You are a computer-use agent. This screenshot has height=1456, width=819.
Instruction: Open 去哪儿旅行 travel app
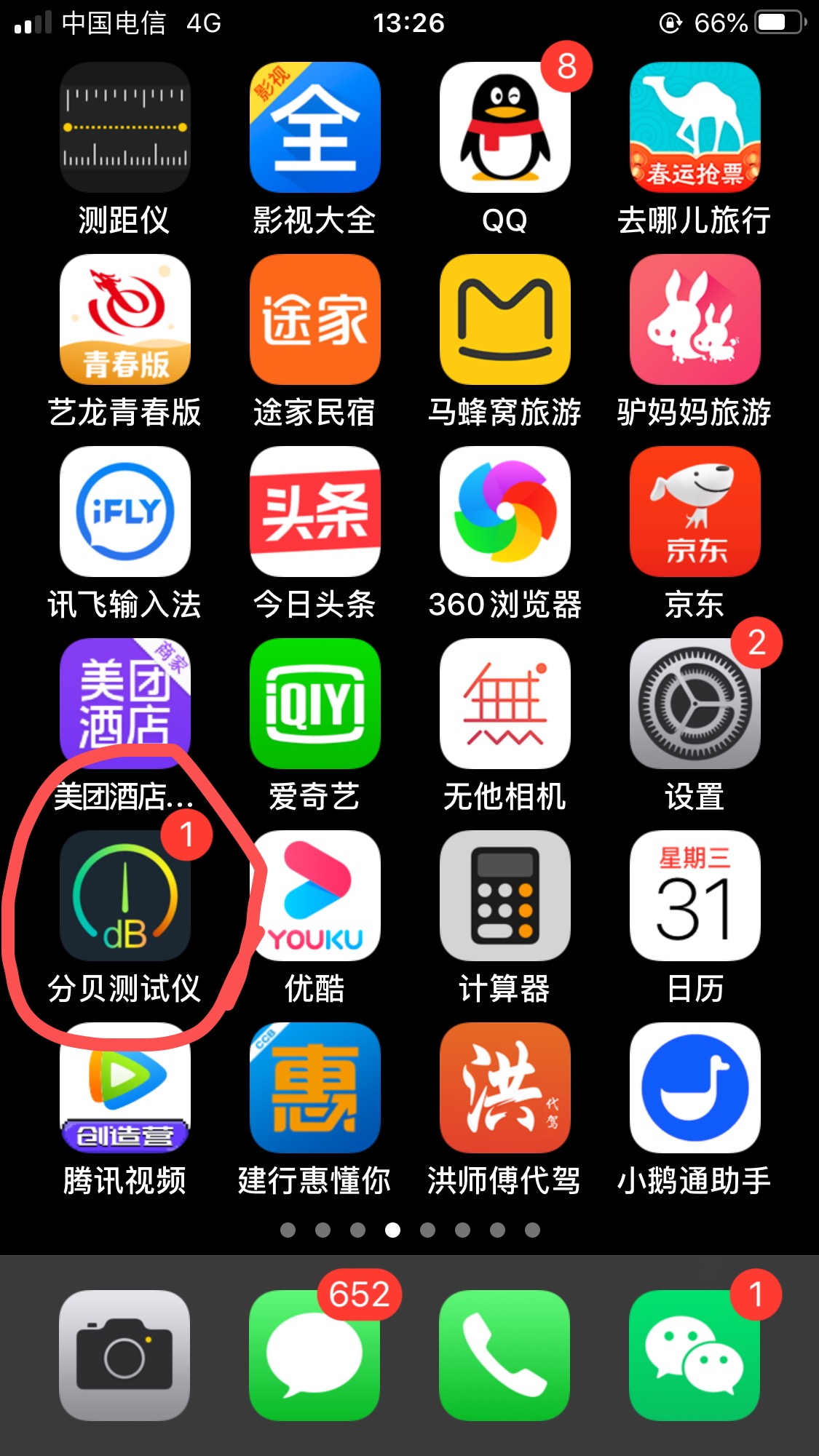[695, 127]
